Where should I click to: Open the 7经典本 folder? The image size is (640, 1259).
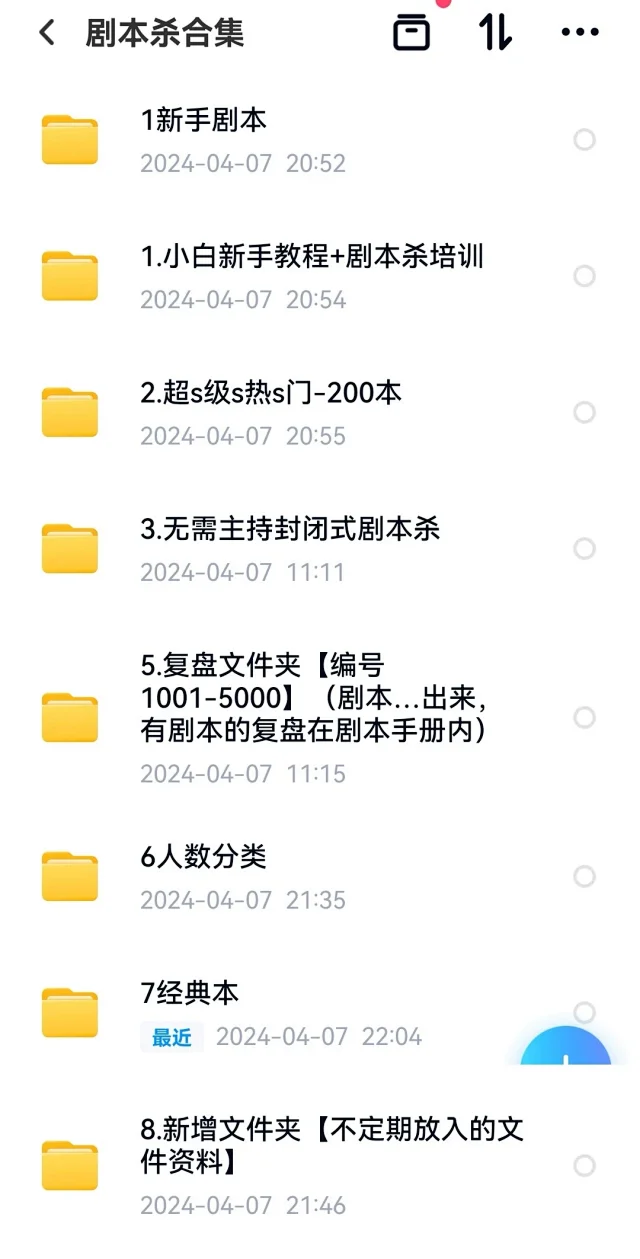320,1012
